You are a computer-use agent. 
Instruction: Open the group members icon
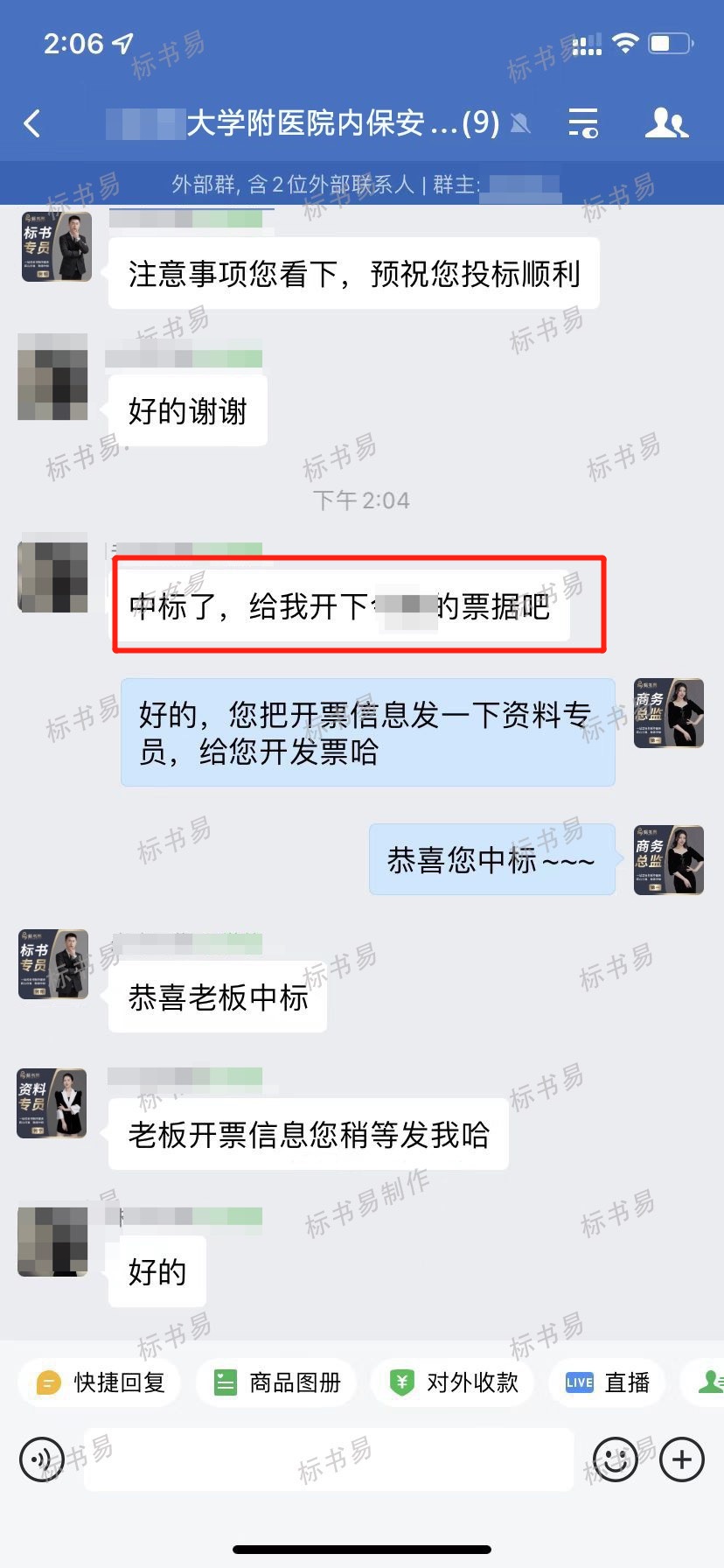click(666, 123)
